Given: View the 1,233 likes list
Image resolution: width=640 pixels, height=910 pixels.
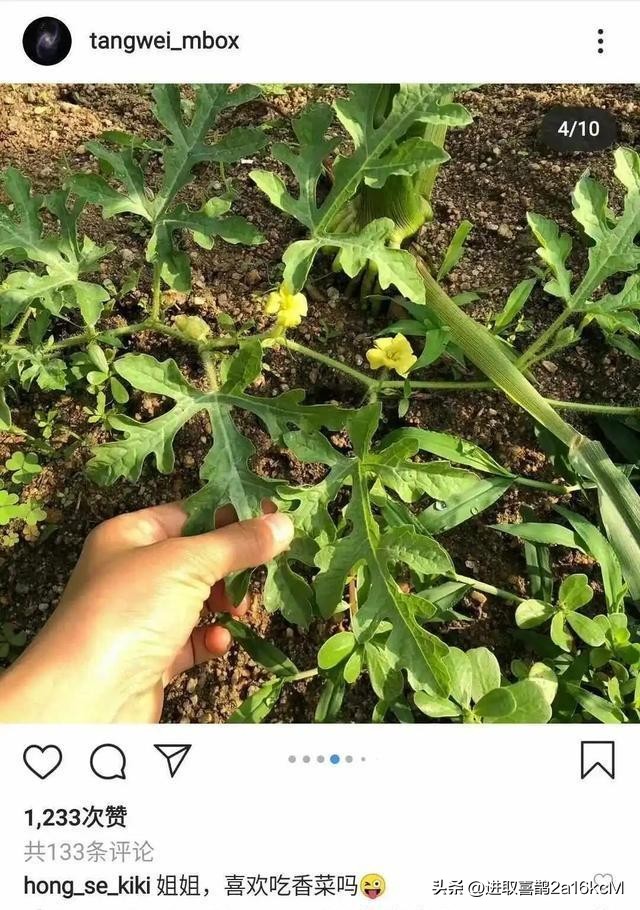Looking at the screenshot, I should (x=76, y=817).
